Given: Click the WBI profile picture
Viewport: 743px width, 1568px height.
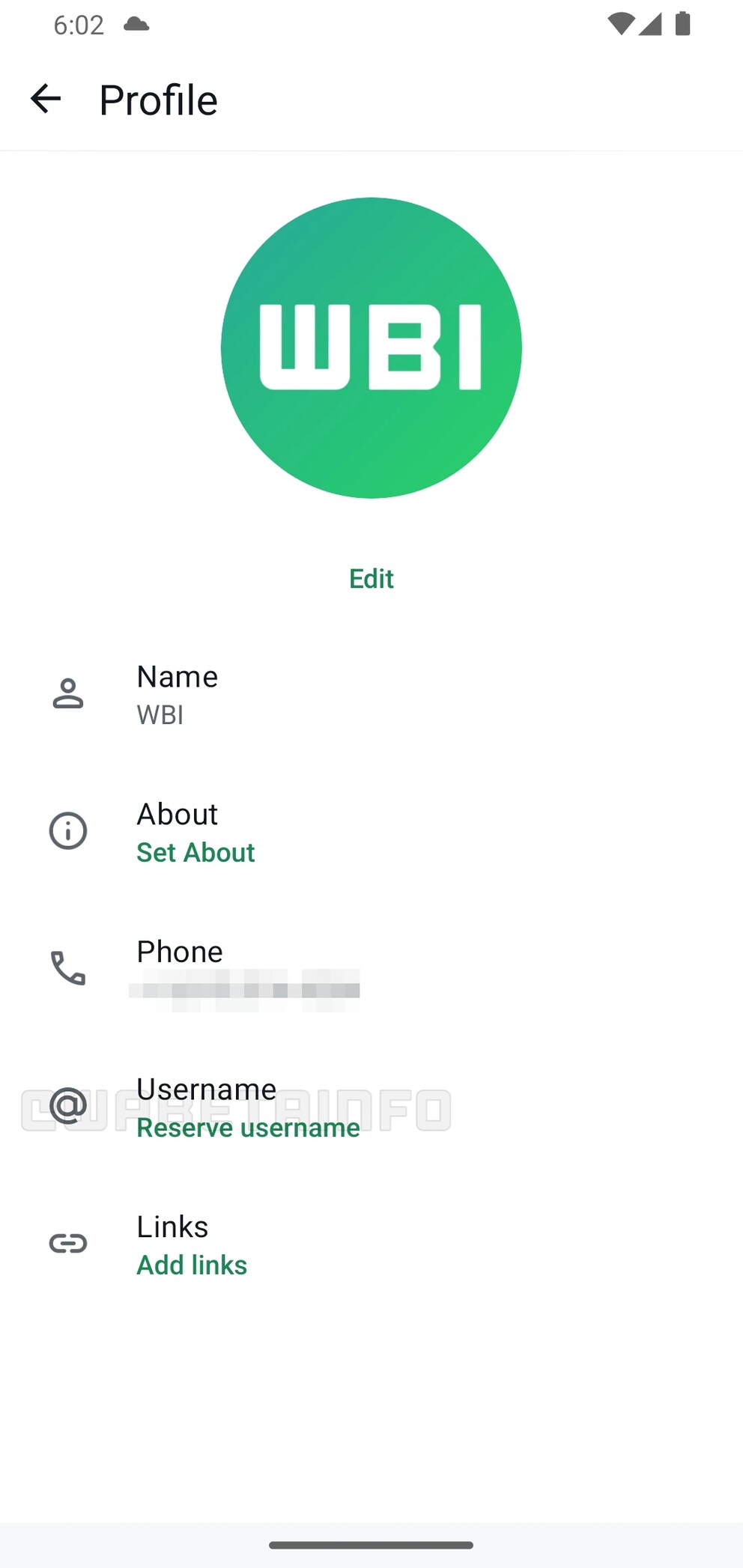Looking at the screenshot, I should click(x=371, y=347).
